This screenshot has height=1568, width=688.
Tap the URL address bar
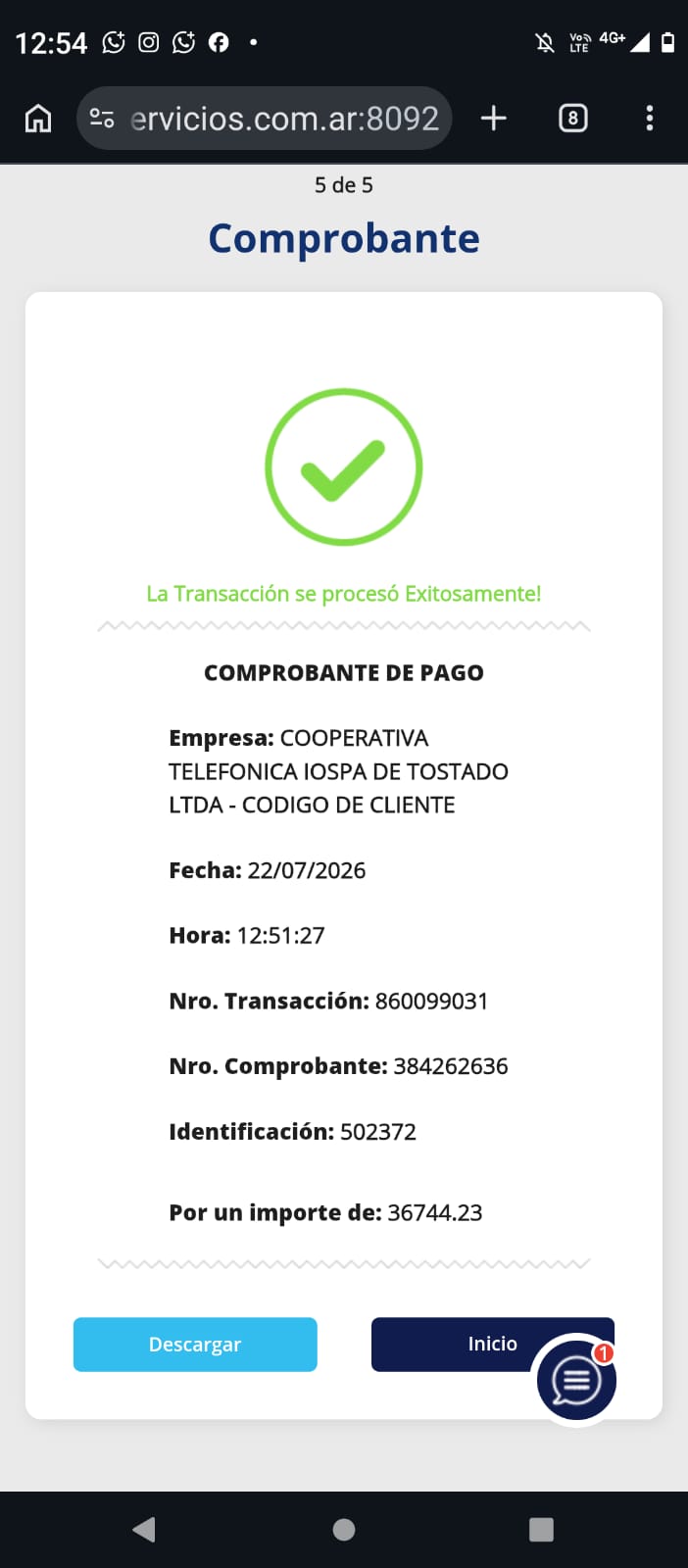point(265,119)
